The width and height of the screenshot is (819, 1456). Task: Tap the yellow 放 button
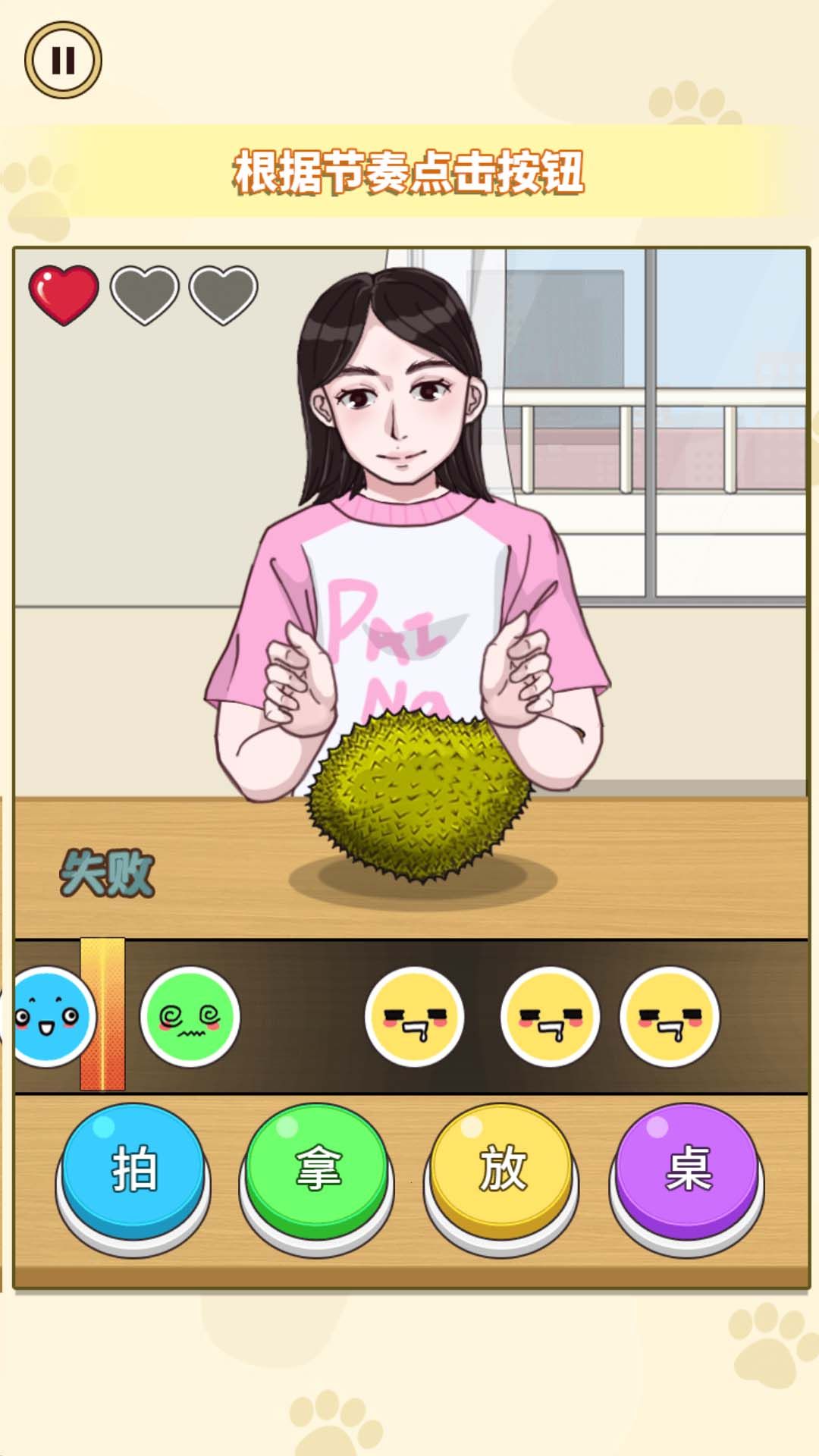[x=501, y=1170]
